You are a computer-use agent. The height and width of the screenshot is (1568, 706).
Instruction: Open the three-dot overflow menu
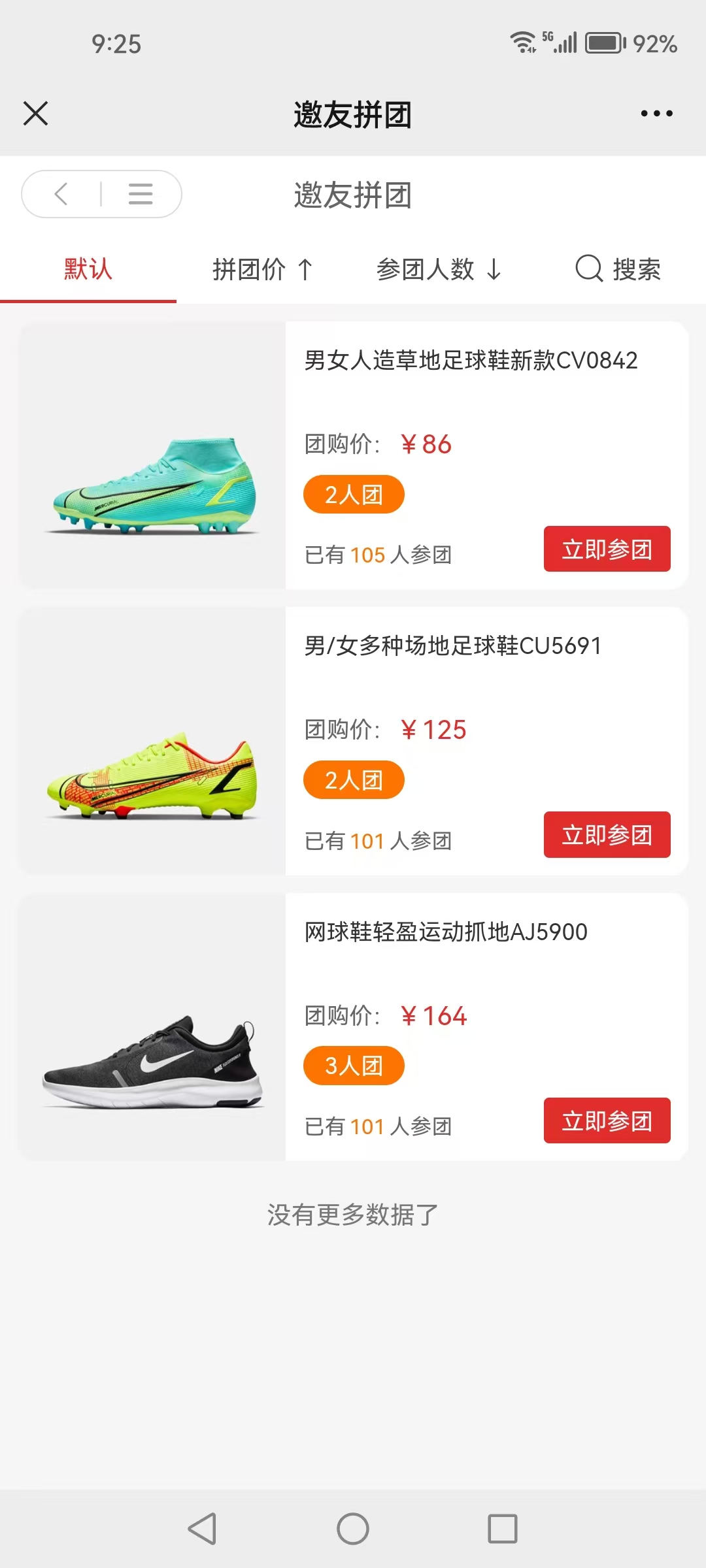pyautogui.click(x=656, y=114)
